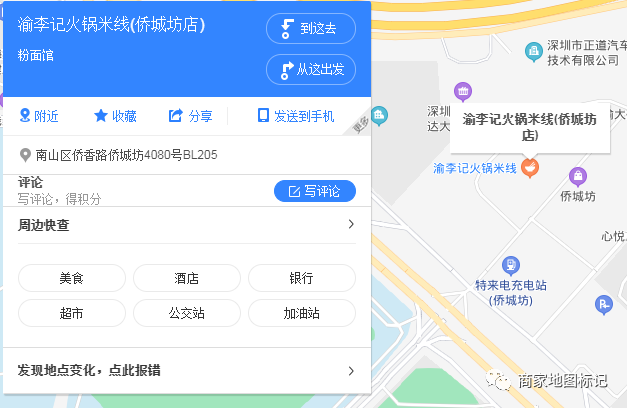
Task: Open 附近 nearby search
Action: click(39, 116)
